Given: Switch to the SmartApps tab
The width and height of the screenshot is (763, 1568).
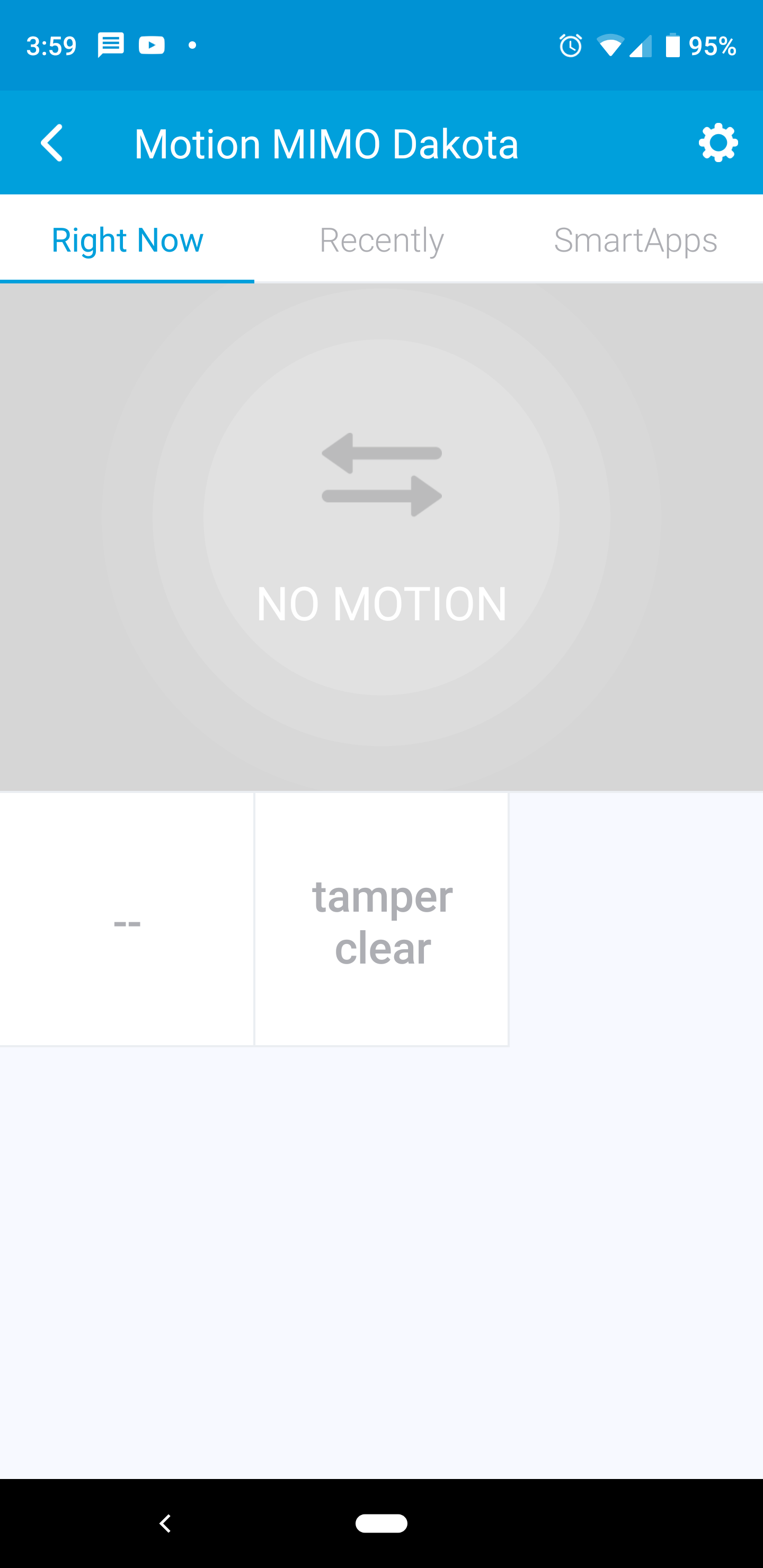Looking at the screenshot, I should pyautogui.click(x=635, y=240).
